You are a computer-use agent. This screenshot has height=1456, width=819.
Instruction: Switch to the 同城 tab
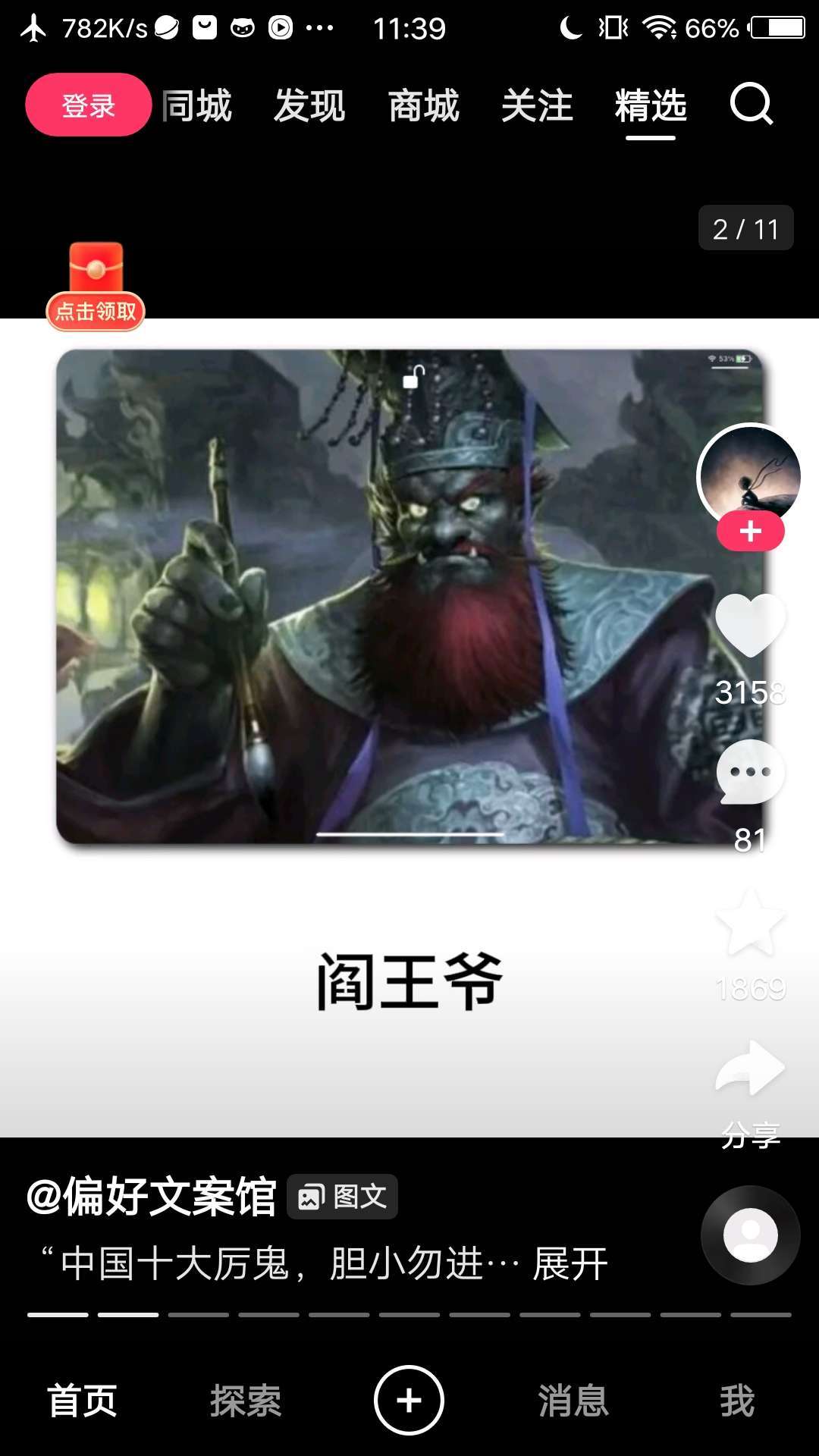197,105
